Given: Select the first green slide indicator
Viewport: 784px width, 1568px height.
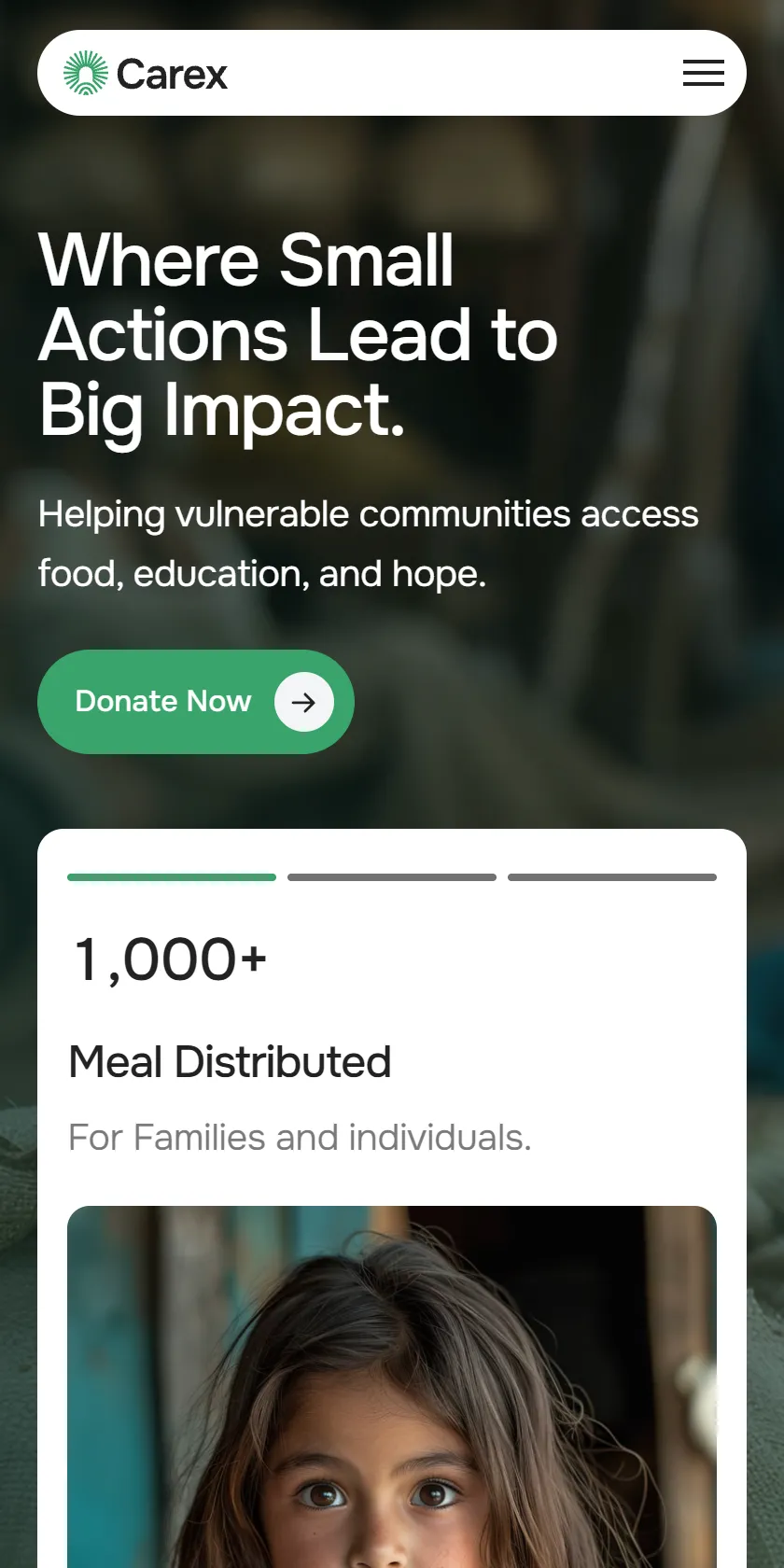Looking at the screenshot, I should (172, 877).
